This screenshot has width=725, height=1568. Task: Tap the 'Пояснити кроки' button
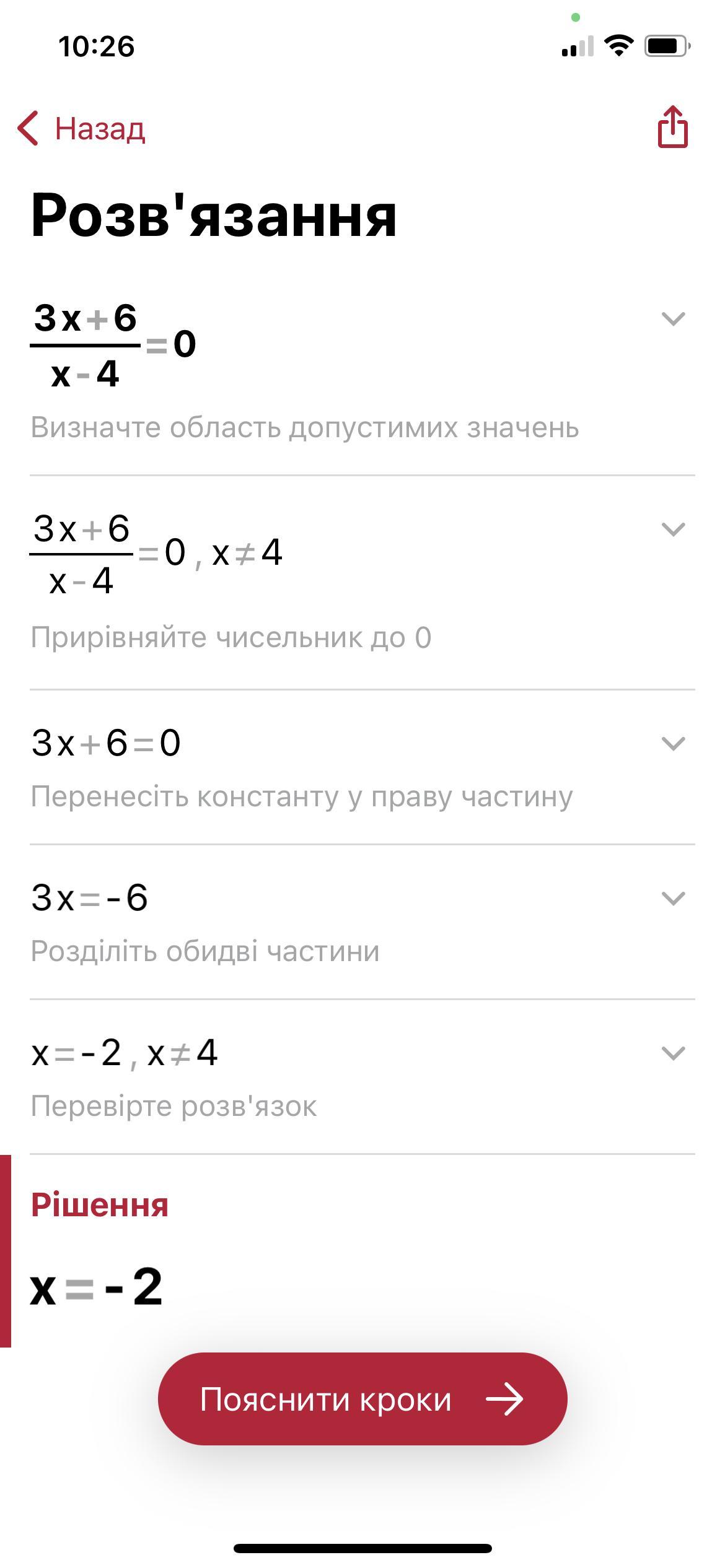[x=362, y=1400]
